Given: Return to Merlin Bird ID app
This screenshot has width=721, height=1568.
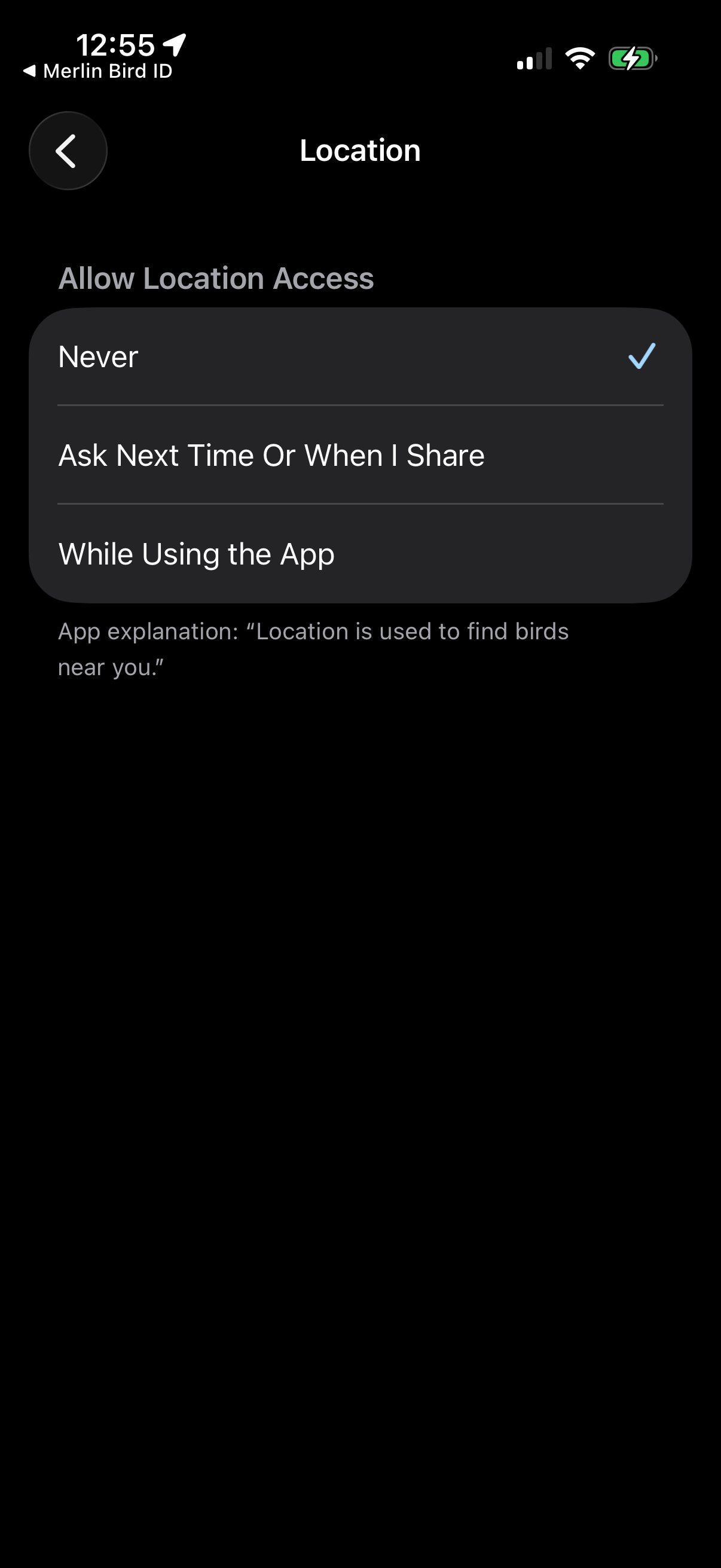Looking at the screenshot, I should click(97, 71).
